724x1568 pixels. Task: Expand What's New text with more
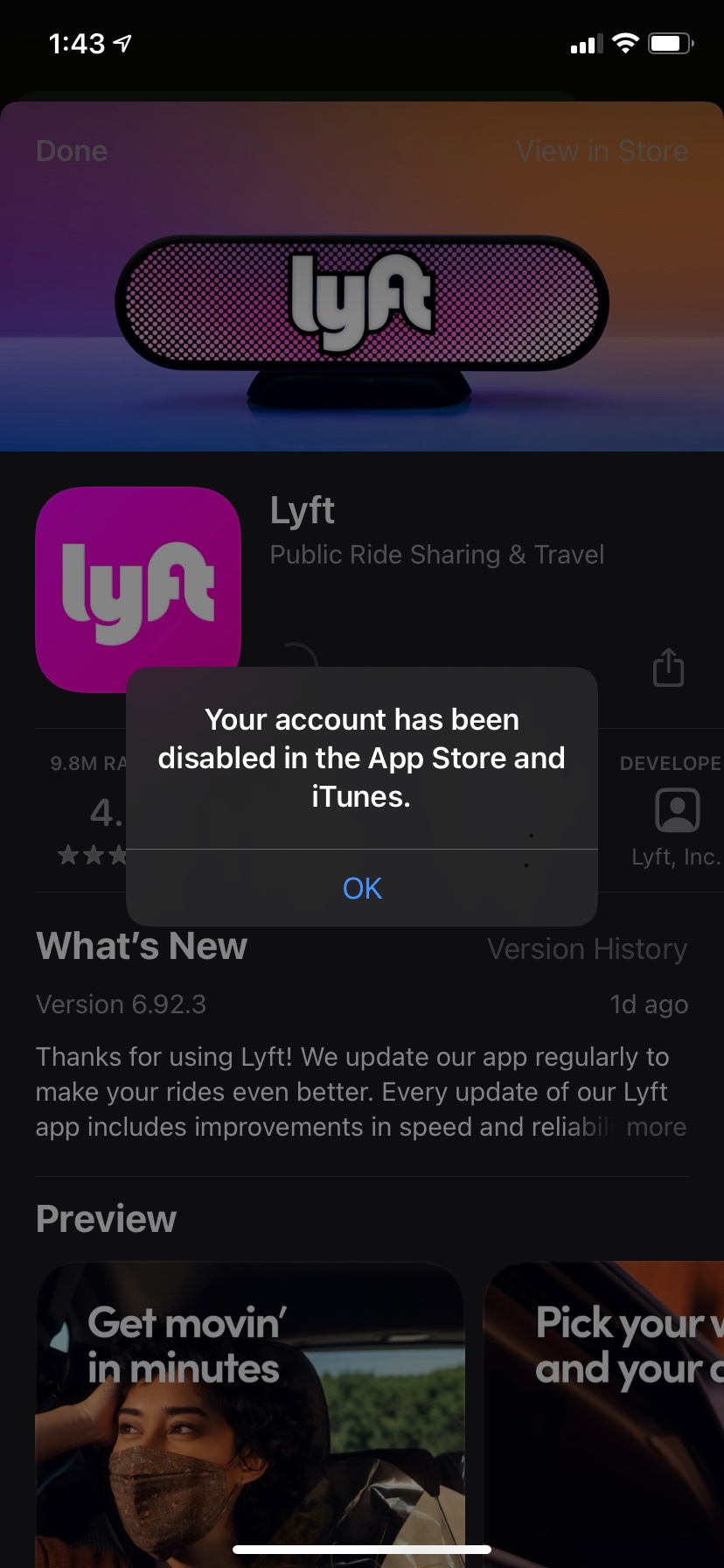[x=656, y=1127]
